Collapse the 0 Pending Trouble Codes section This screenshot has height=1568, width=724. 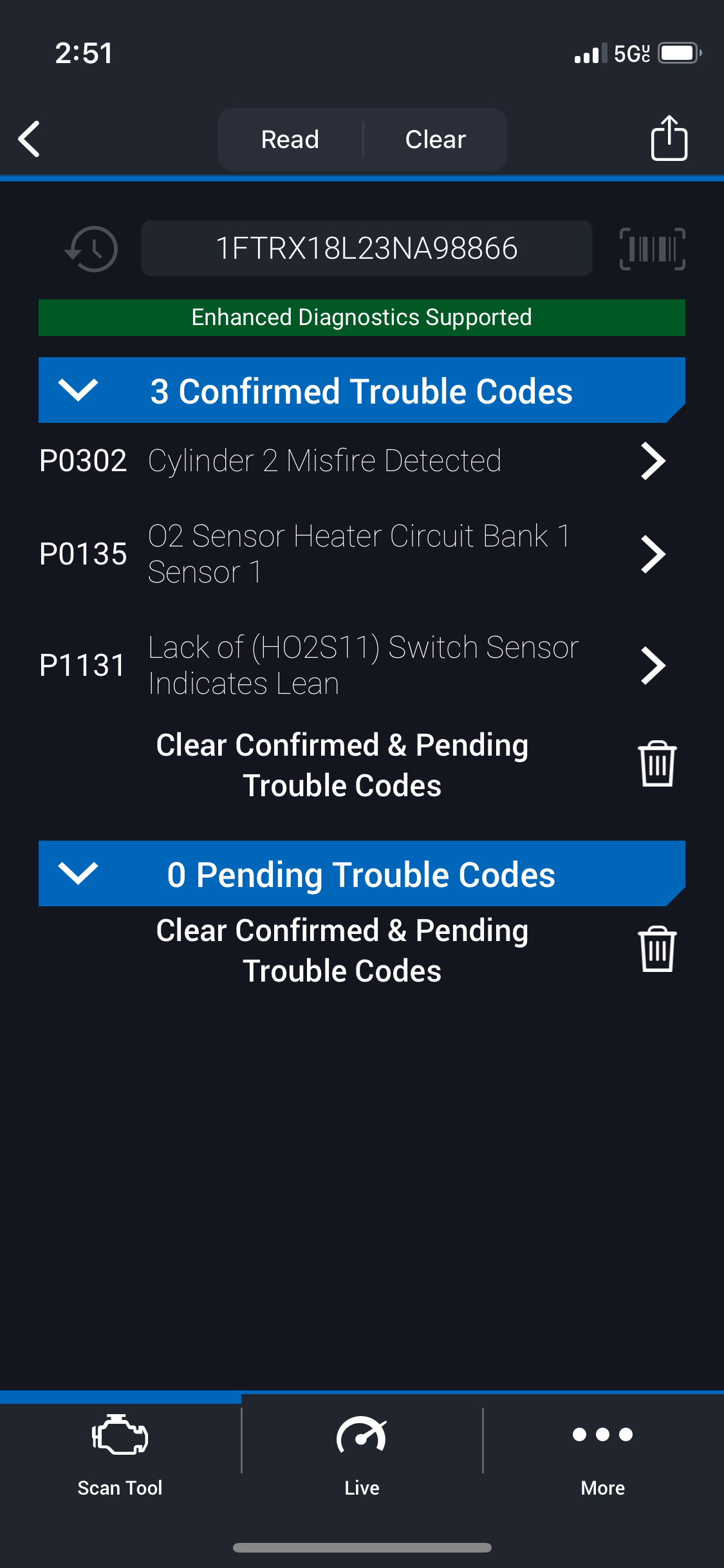point(362,874)
